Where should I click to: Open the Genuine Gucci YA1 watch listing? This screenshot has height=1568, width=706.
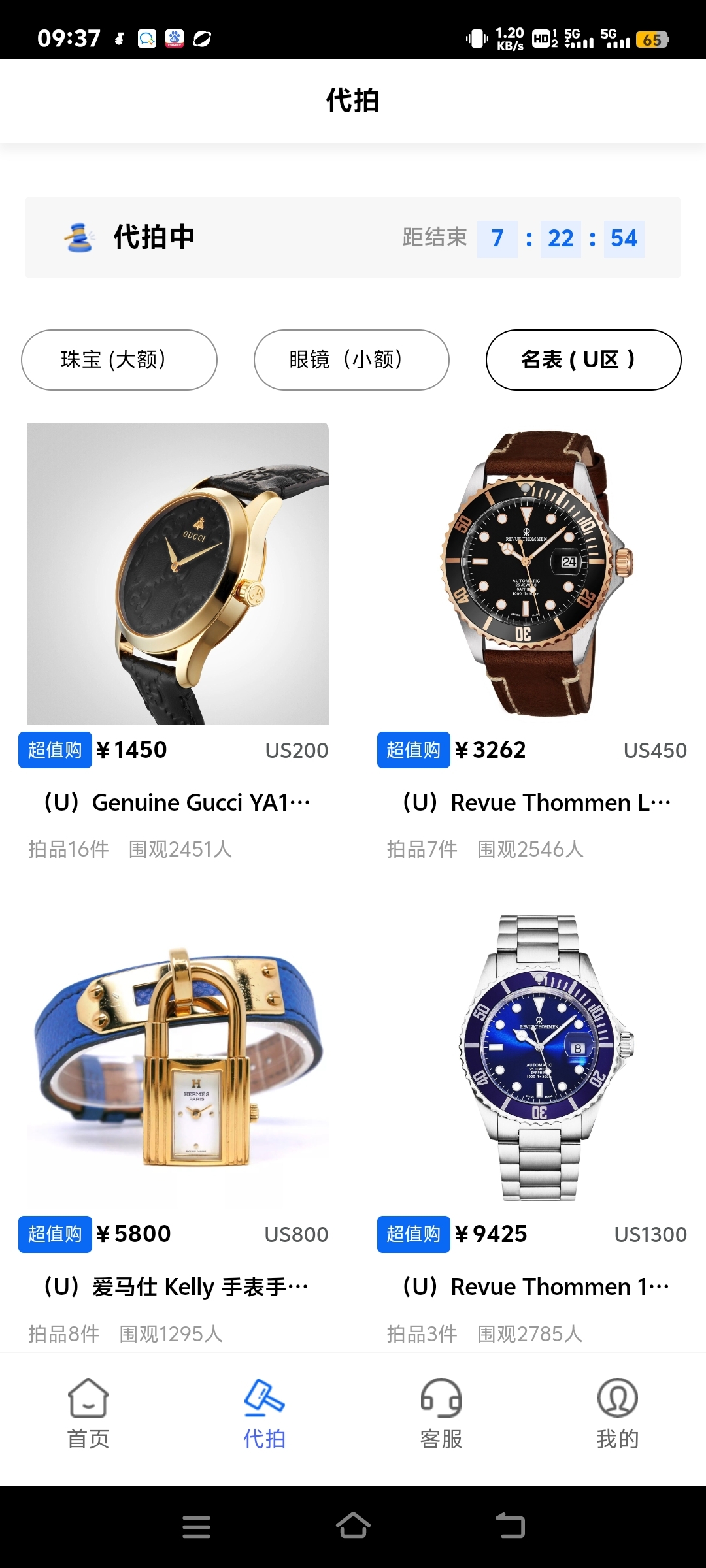[x=178, y=574]
